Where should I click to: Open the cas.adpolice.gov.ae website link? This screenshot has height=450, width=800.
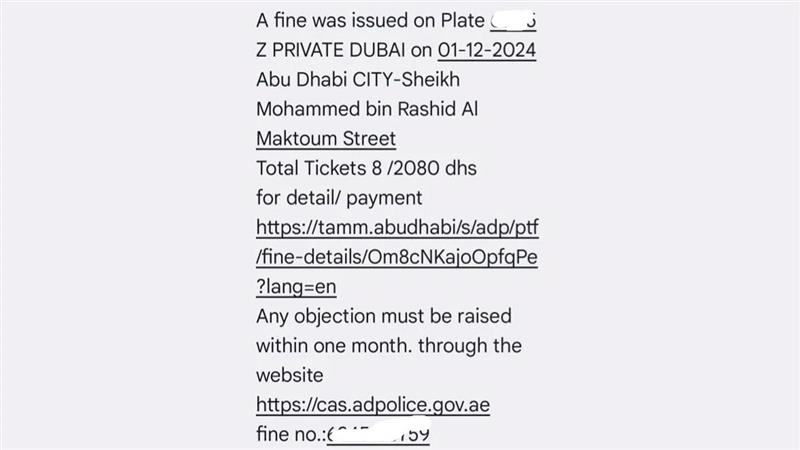coord(373,405)
